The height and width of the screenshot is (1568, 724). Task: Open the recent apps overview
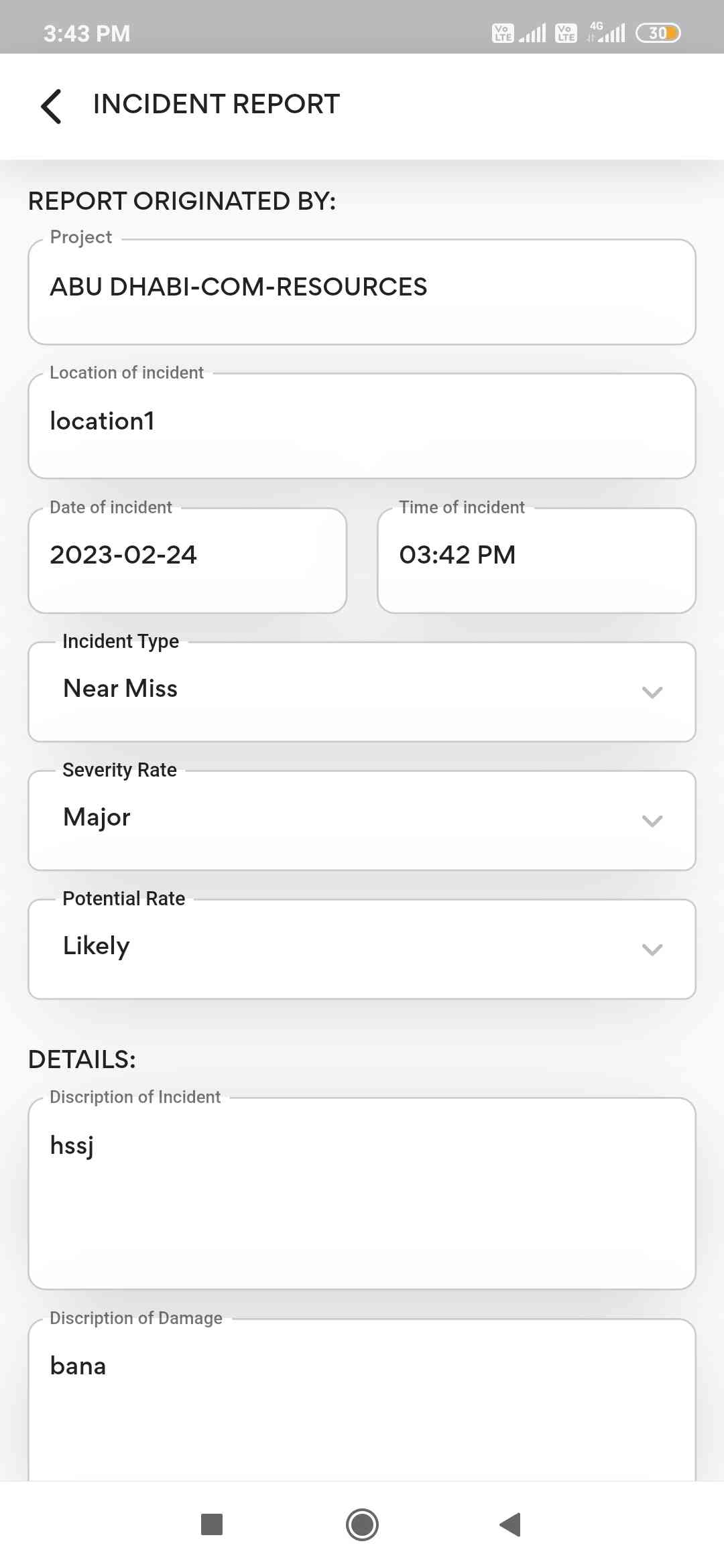[212, 1524]
